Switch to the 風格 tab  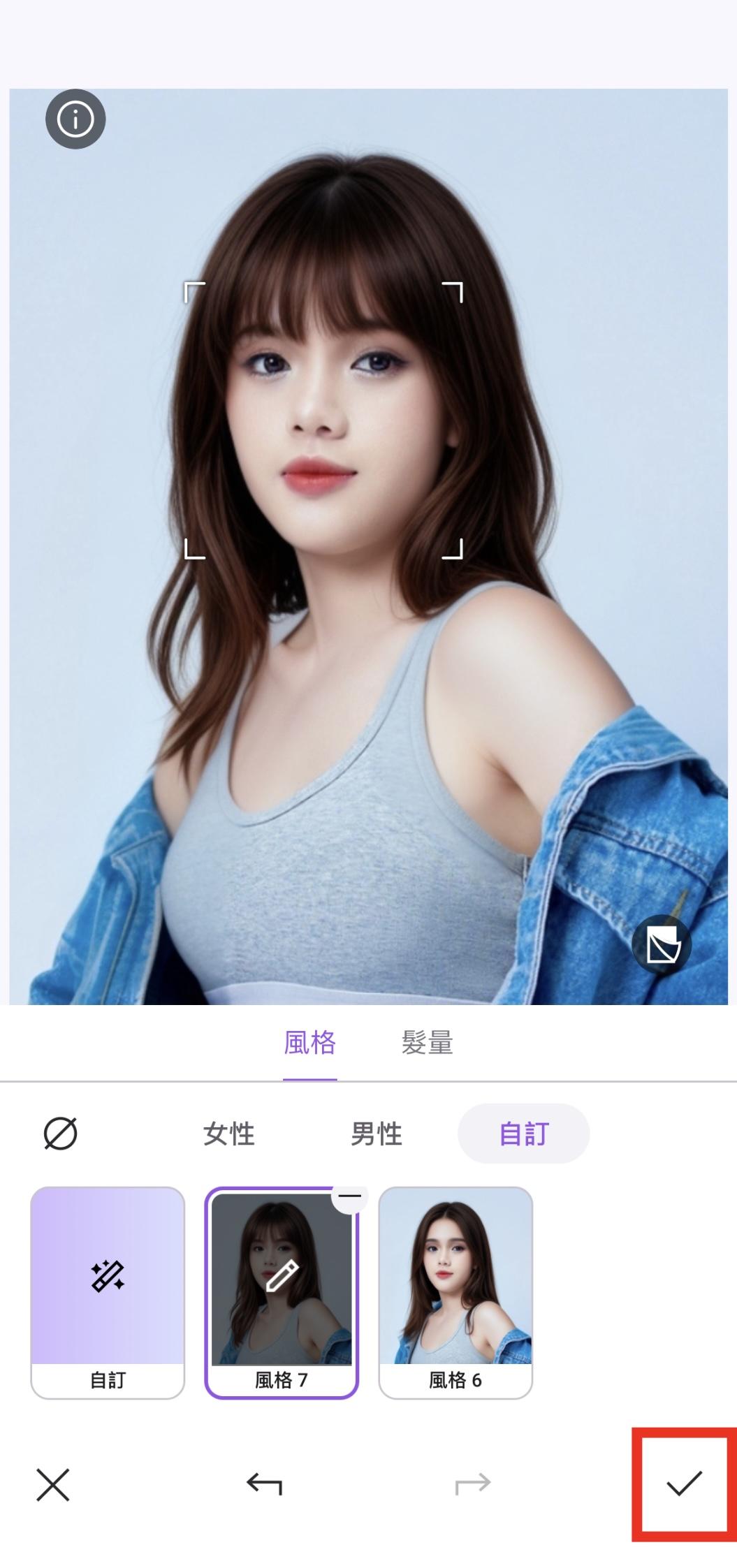coord(310,1043)
